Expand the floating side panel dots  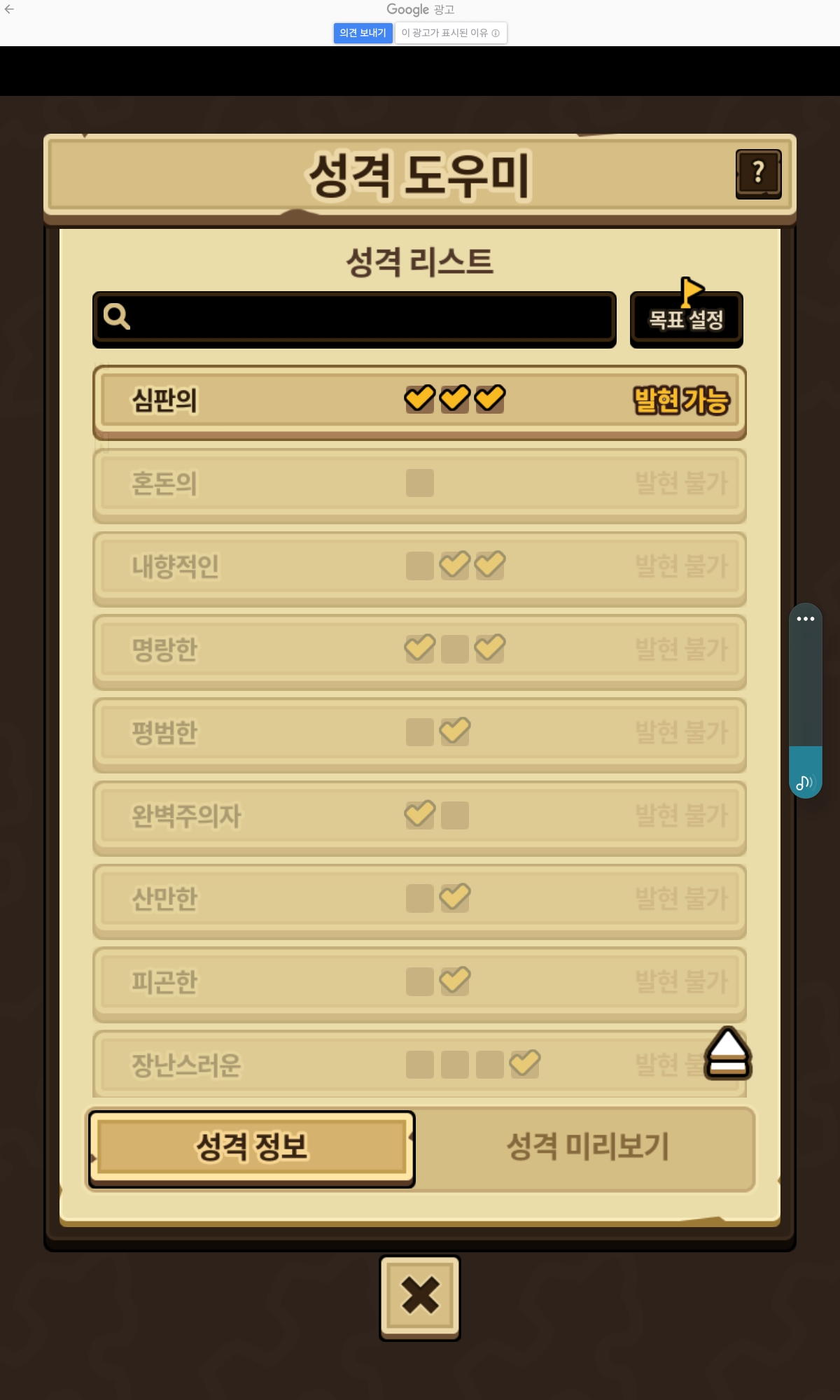coord(805,619)
